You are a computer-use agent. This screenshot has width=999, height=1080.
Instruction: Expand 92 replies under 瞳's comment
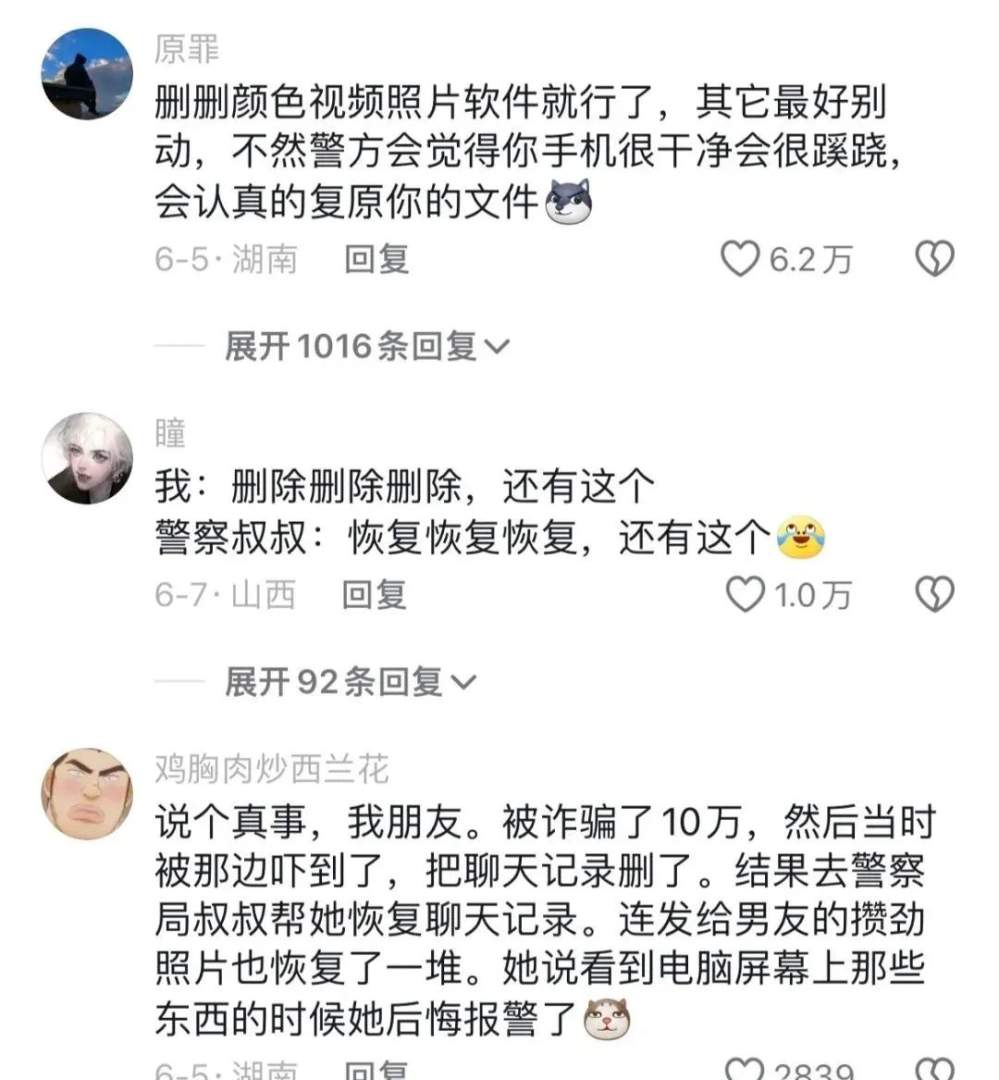tap(350, 682)
